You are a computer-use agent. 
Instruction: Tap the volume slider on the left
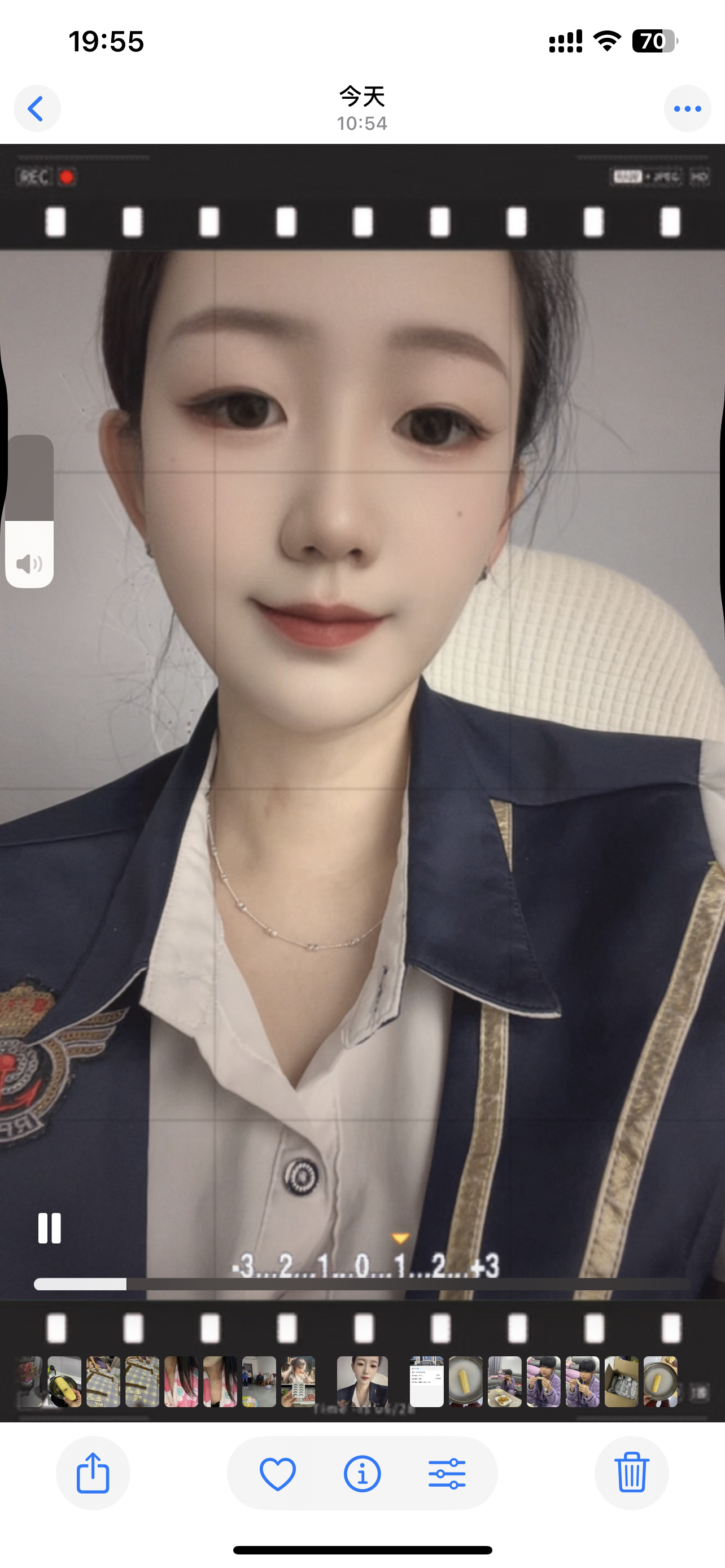coord(29,511)
